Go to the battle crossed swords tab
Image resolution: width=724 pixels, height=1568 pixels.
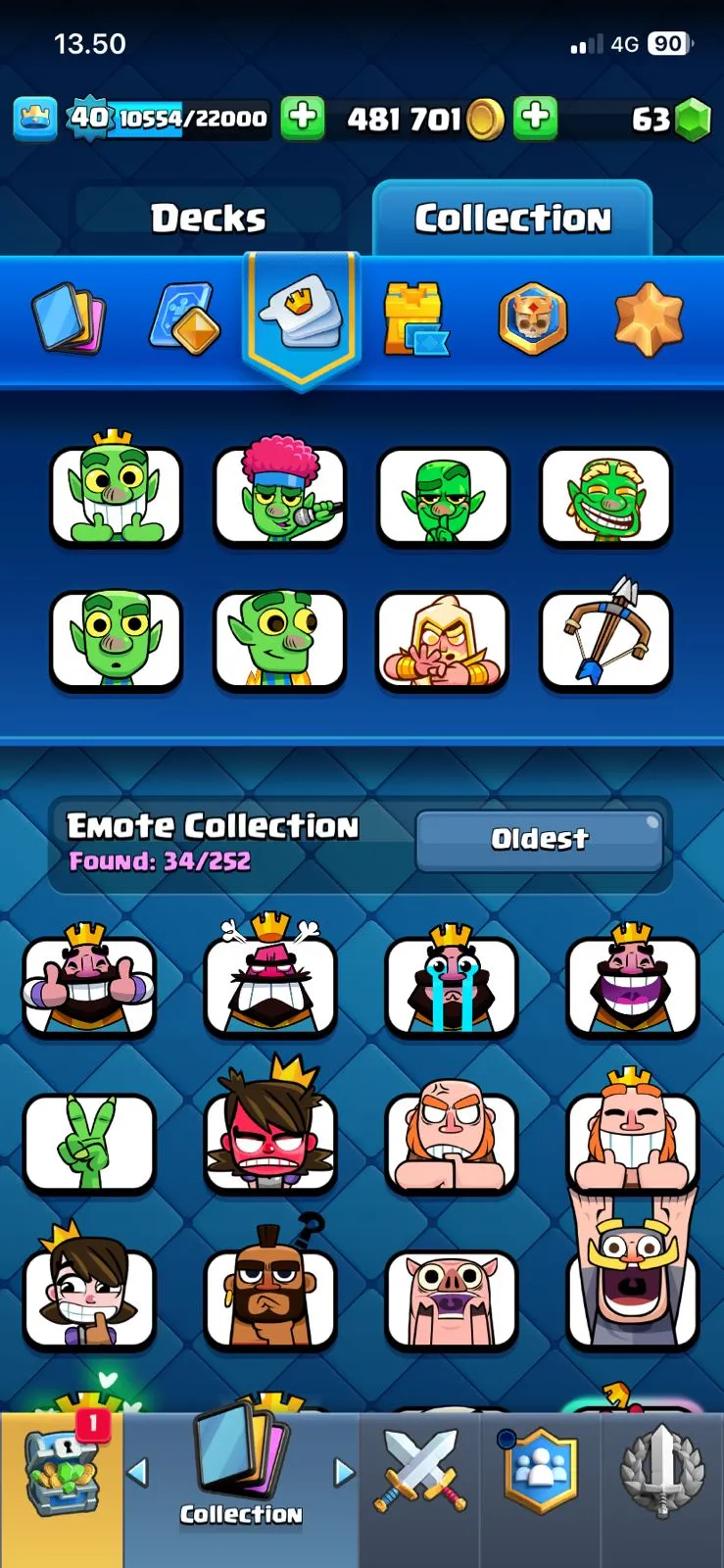click(419, 1470)
